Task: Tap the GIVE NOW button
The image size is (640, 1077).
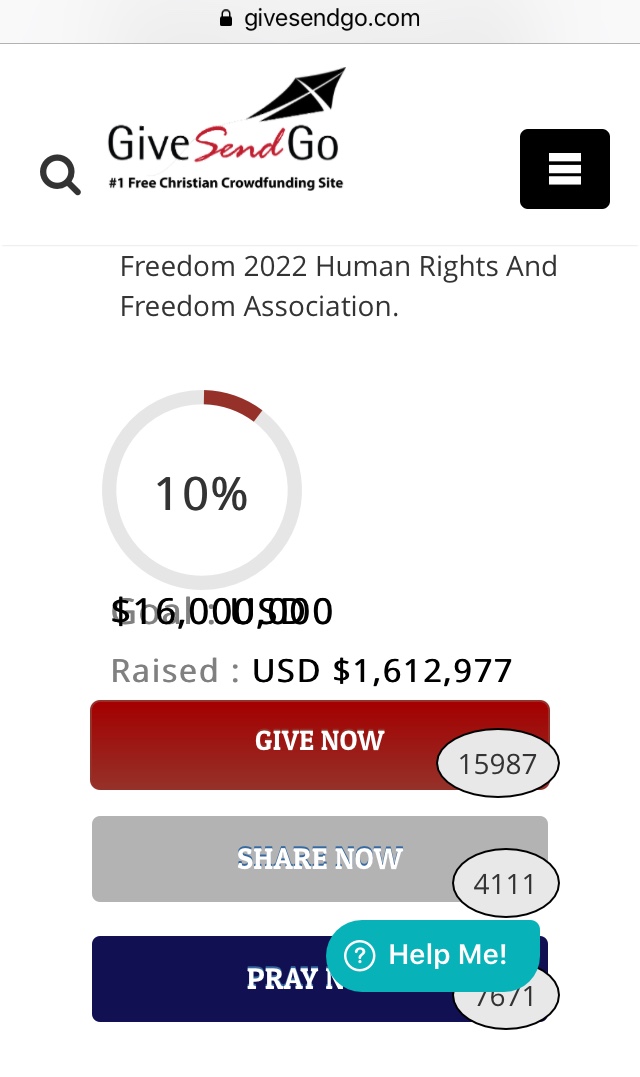Action: coord(320,745)
